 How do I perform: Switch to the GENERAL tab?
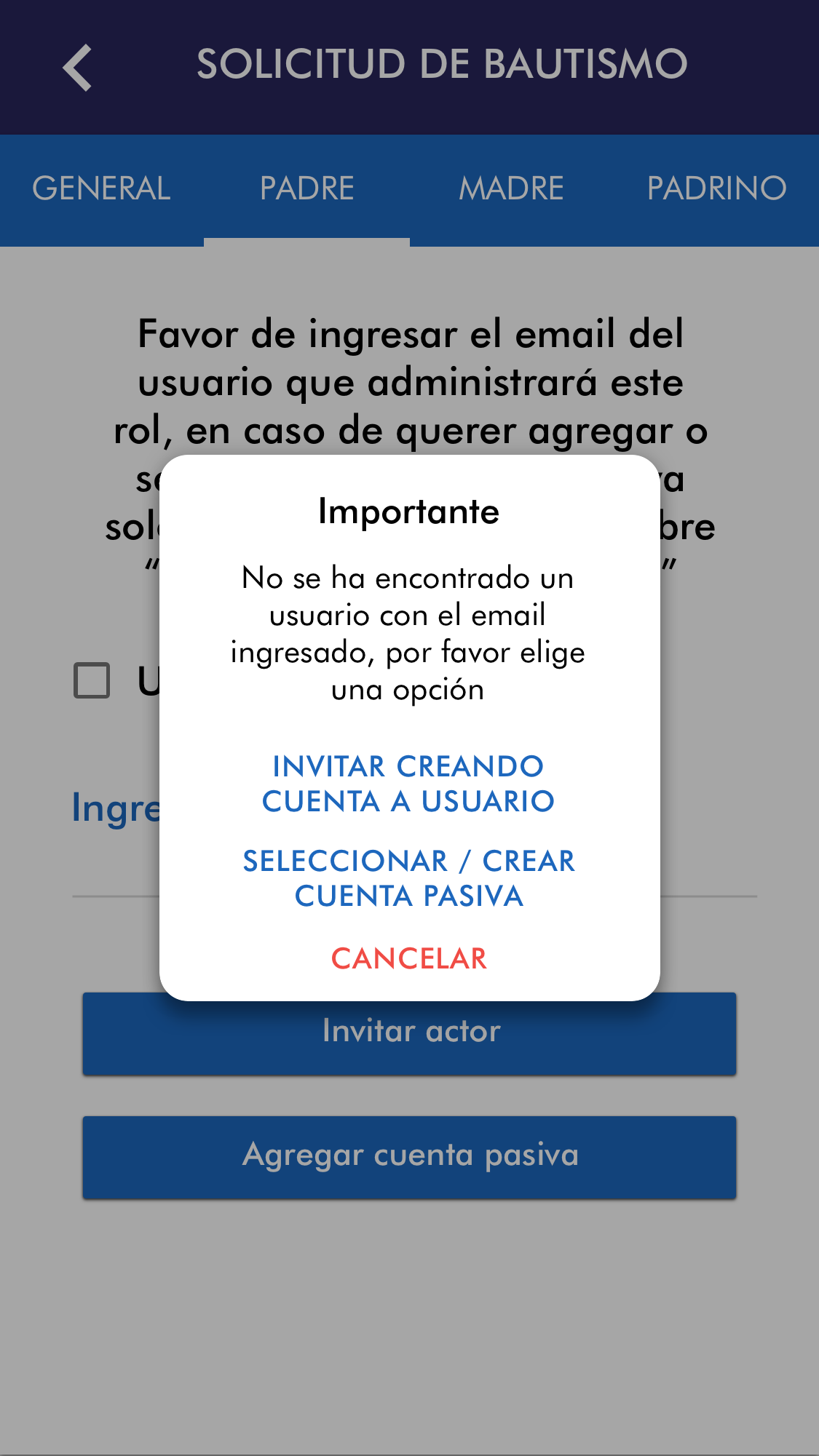[101, 188]
